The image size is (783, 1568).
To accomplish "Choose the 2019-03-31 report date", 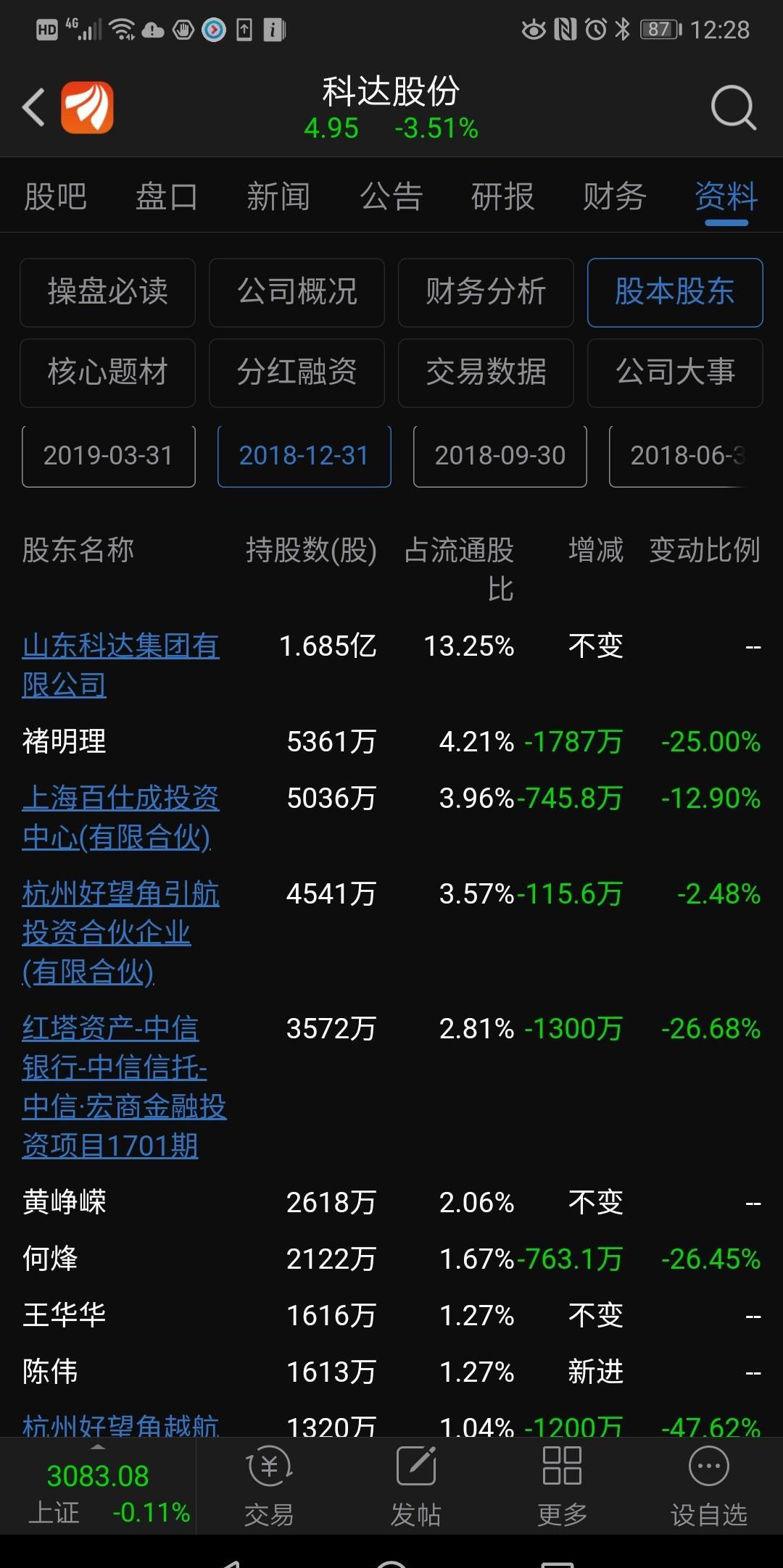I will tap(109, 456).
